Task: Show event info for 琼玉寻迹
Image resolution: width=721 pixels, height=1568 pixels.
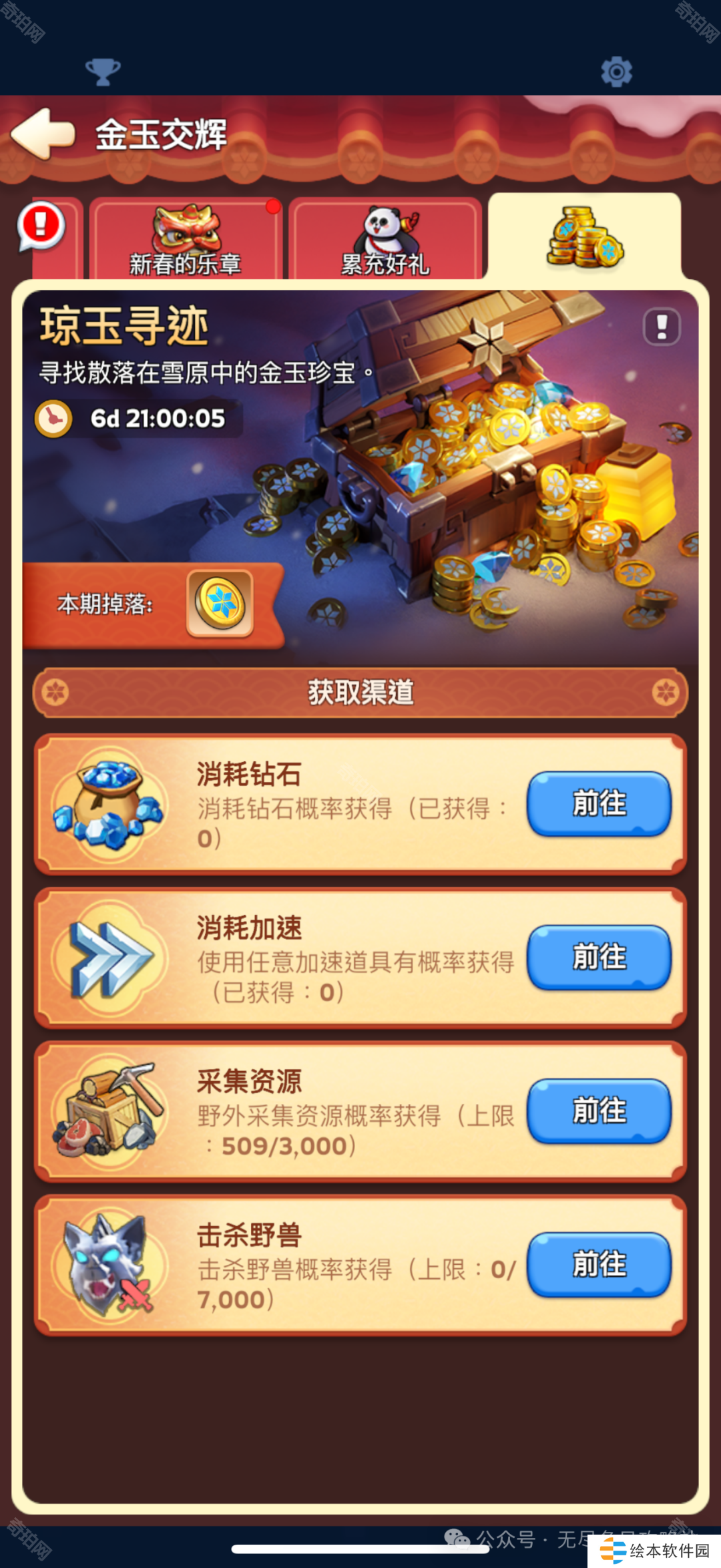Action: point(662,327)
